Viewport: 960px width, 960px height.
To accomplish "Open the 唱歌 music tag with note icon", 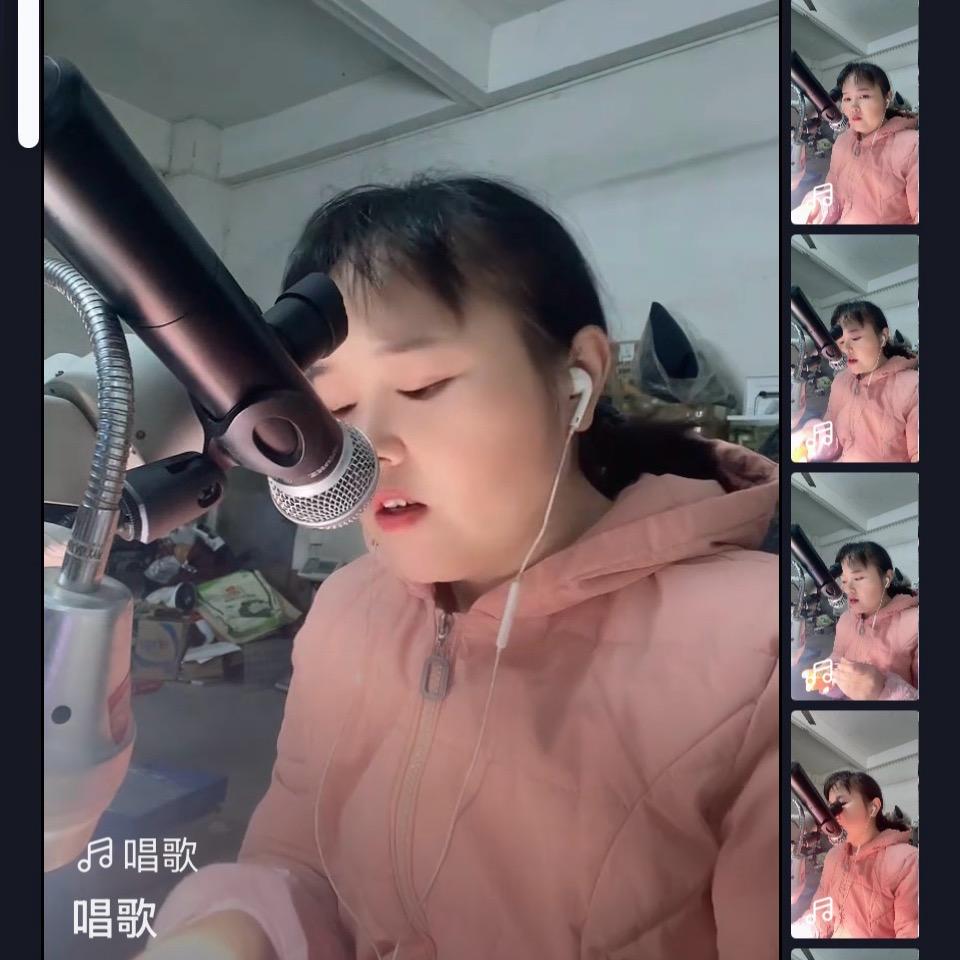I will click(138, 856).
